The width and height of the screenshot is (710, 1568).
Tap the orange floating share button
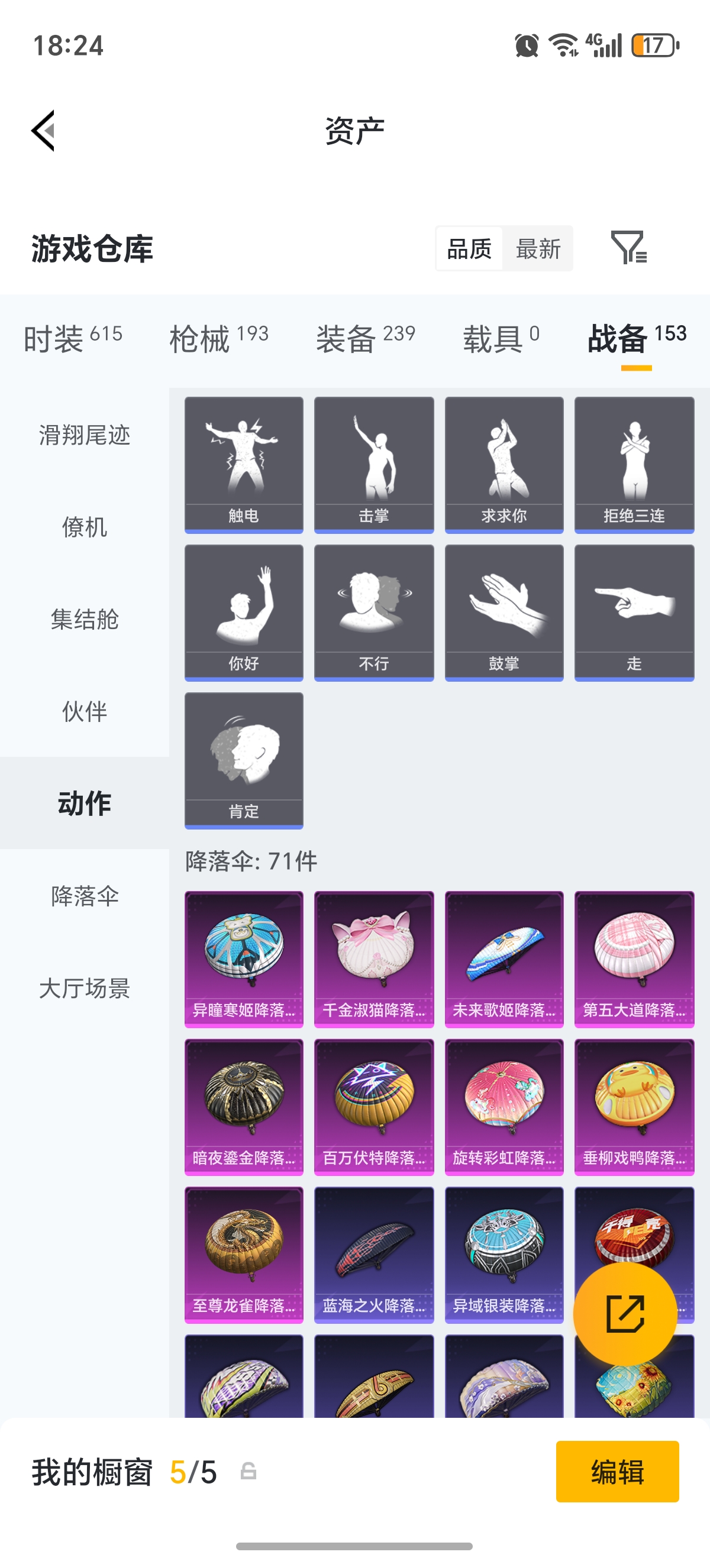(x=625, y=1314)
